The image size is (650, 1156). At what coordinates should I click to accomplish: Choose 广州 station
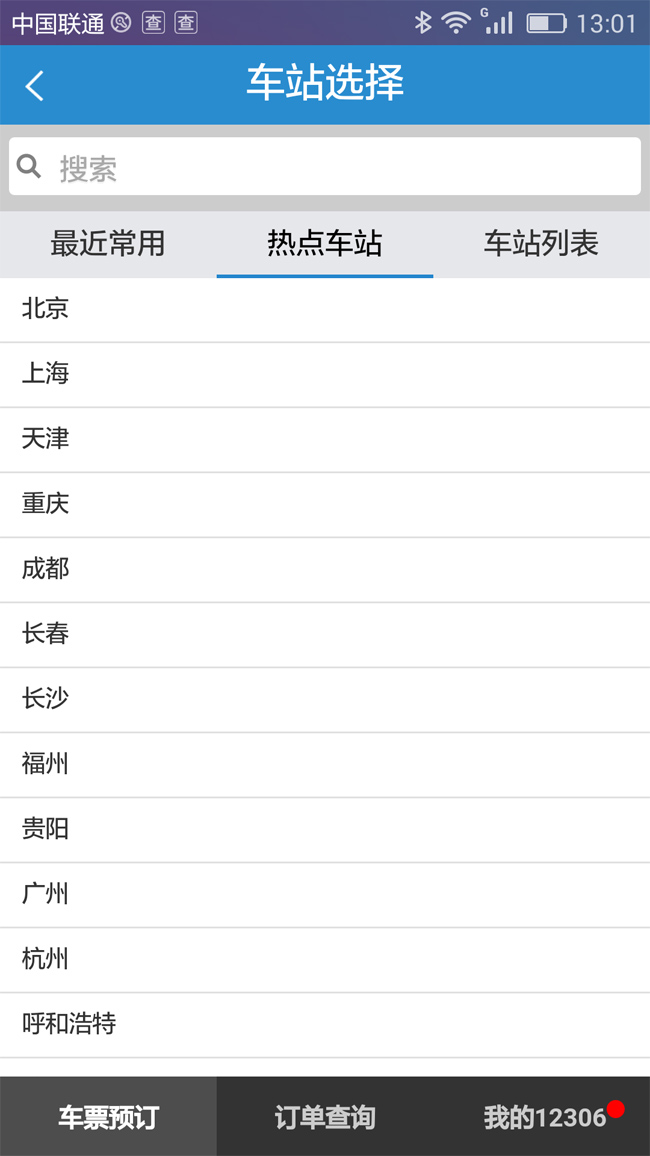click(325, 894)
